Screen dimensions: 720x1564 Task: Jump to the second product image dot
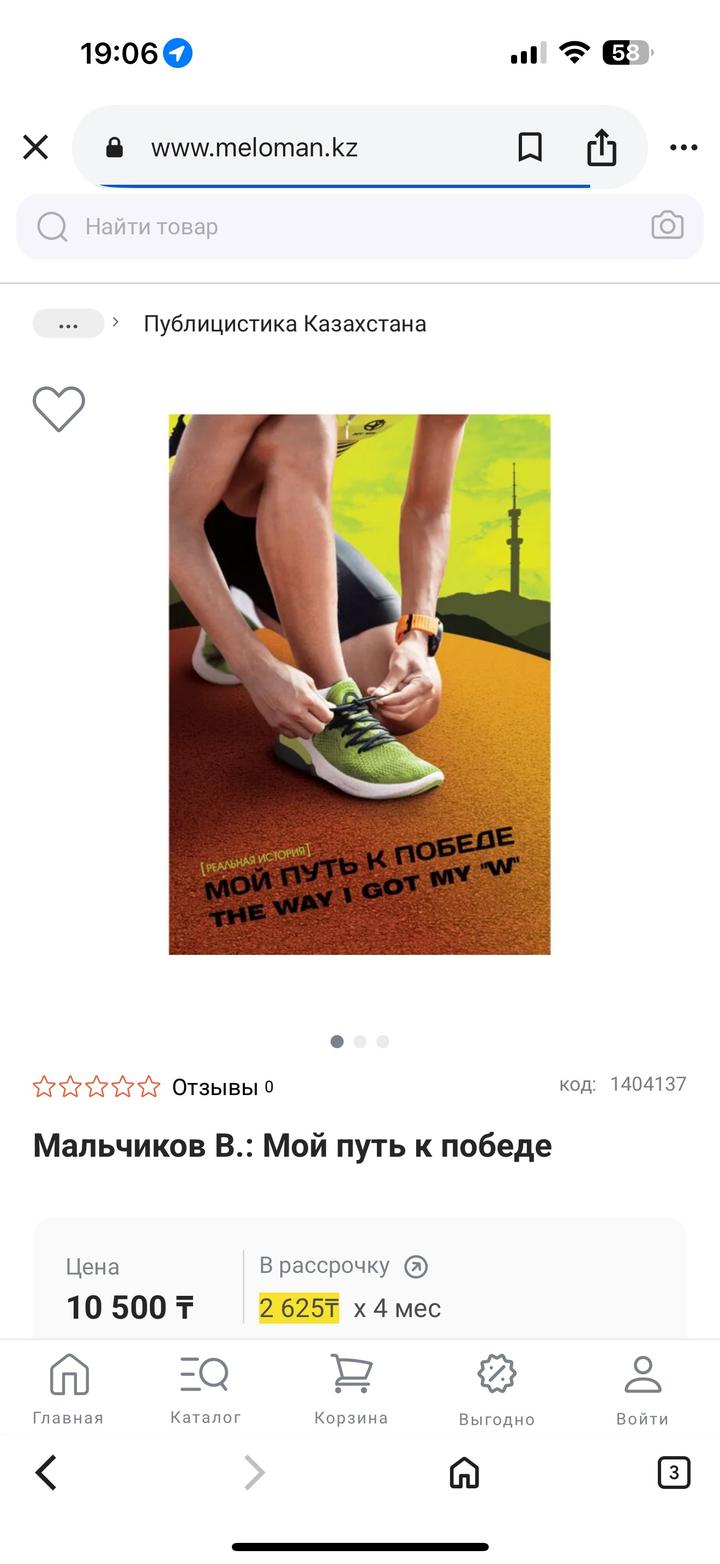tap(360, 1042)
